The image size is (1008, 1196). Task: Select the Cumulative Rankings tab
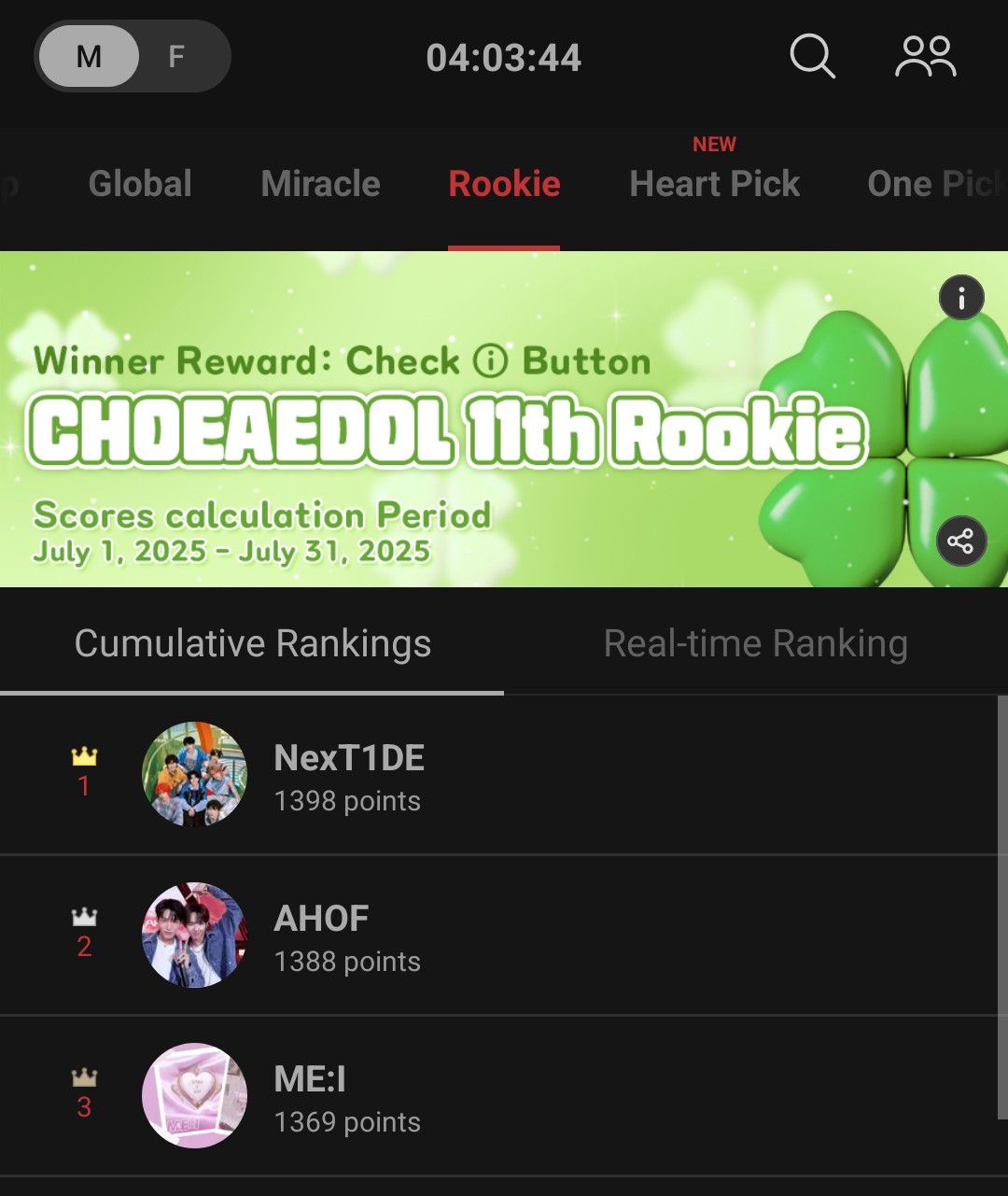point(252,643)
